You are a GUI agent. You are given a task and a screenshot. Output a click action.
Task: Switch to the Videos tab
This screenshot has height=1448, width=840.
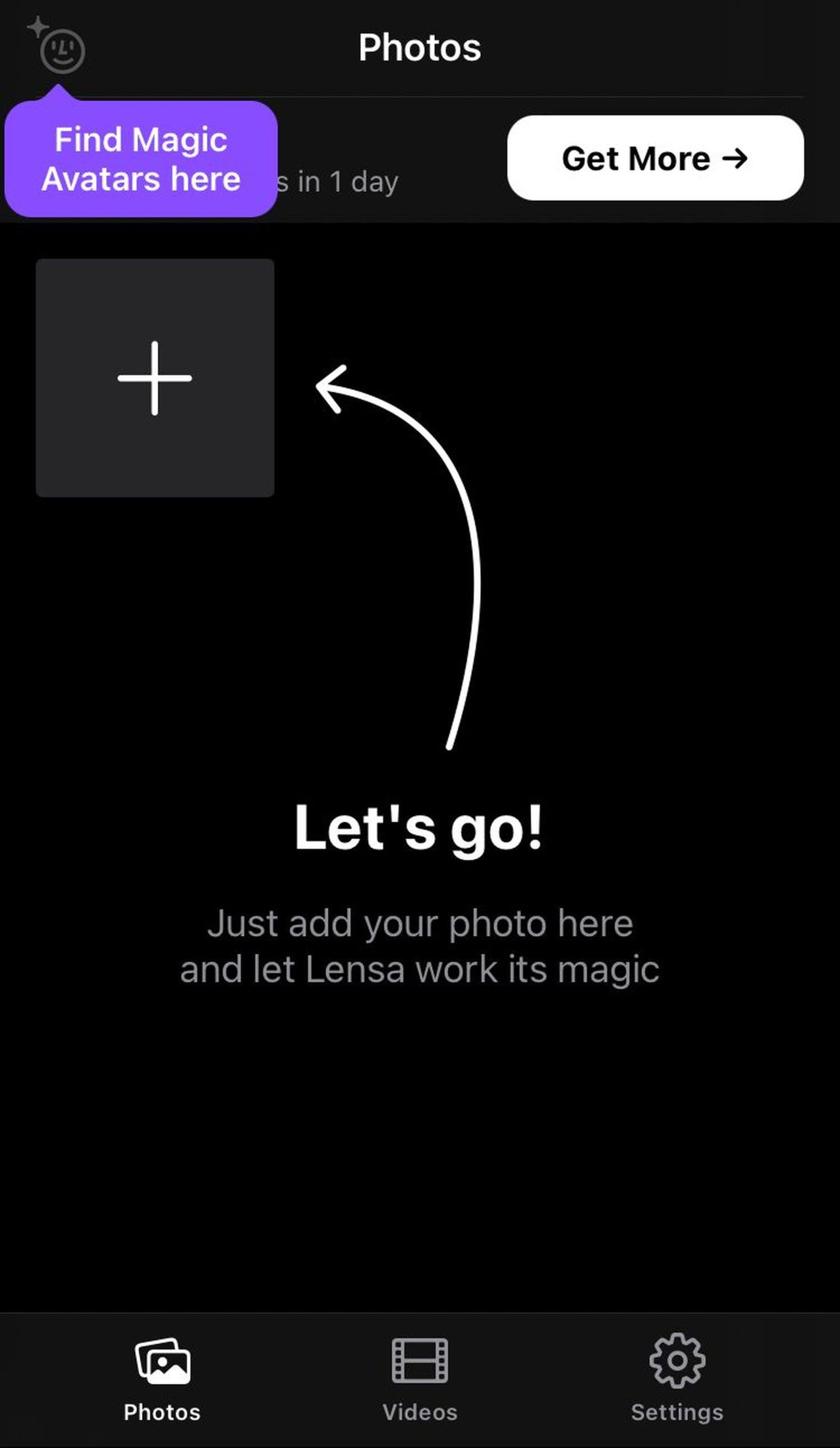[x=419, y=1379]
